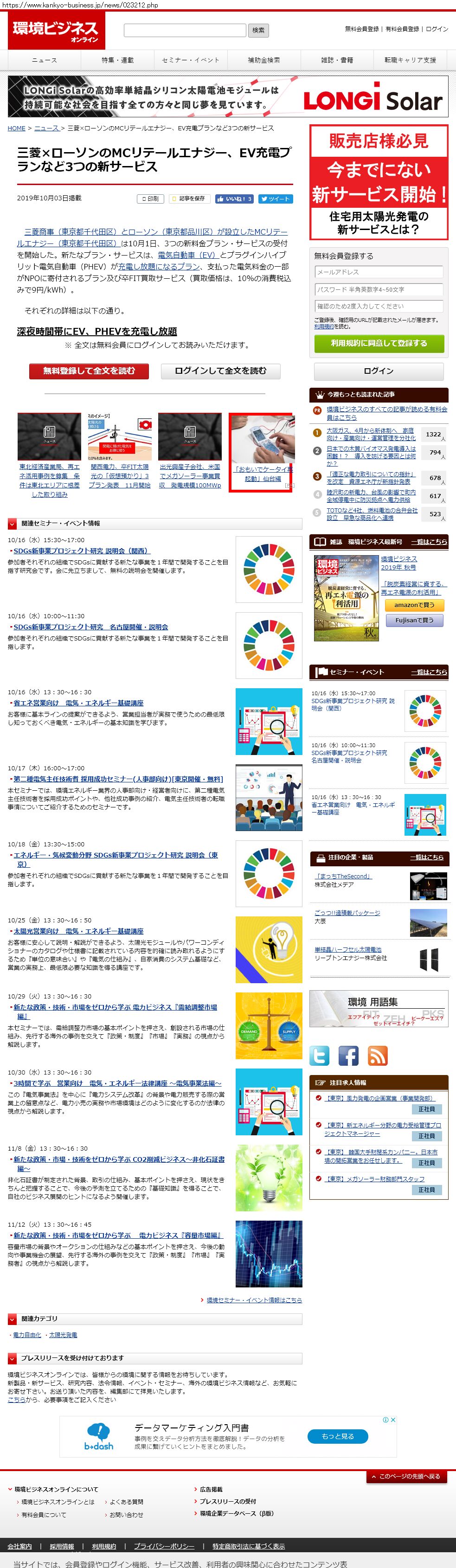Tap the 検索 search button
The width and height of the screenshot is (456, 1568).
coord(258,31)
